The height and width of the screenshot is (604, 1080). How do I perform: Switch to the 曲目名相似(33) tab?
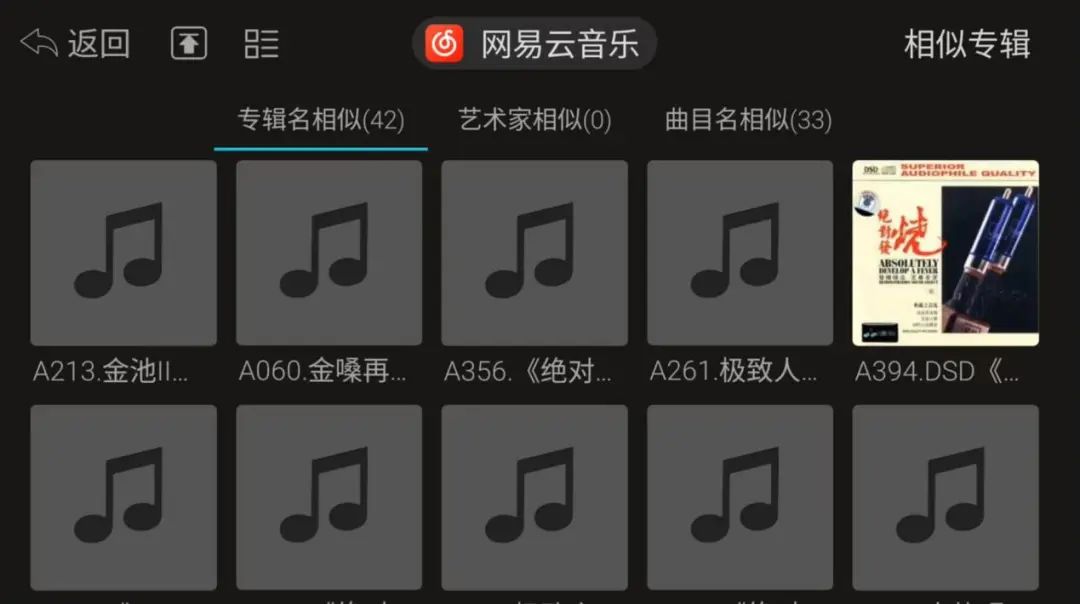[x=748, y=121]
